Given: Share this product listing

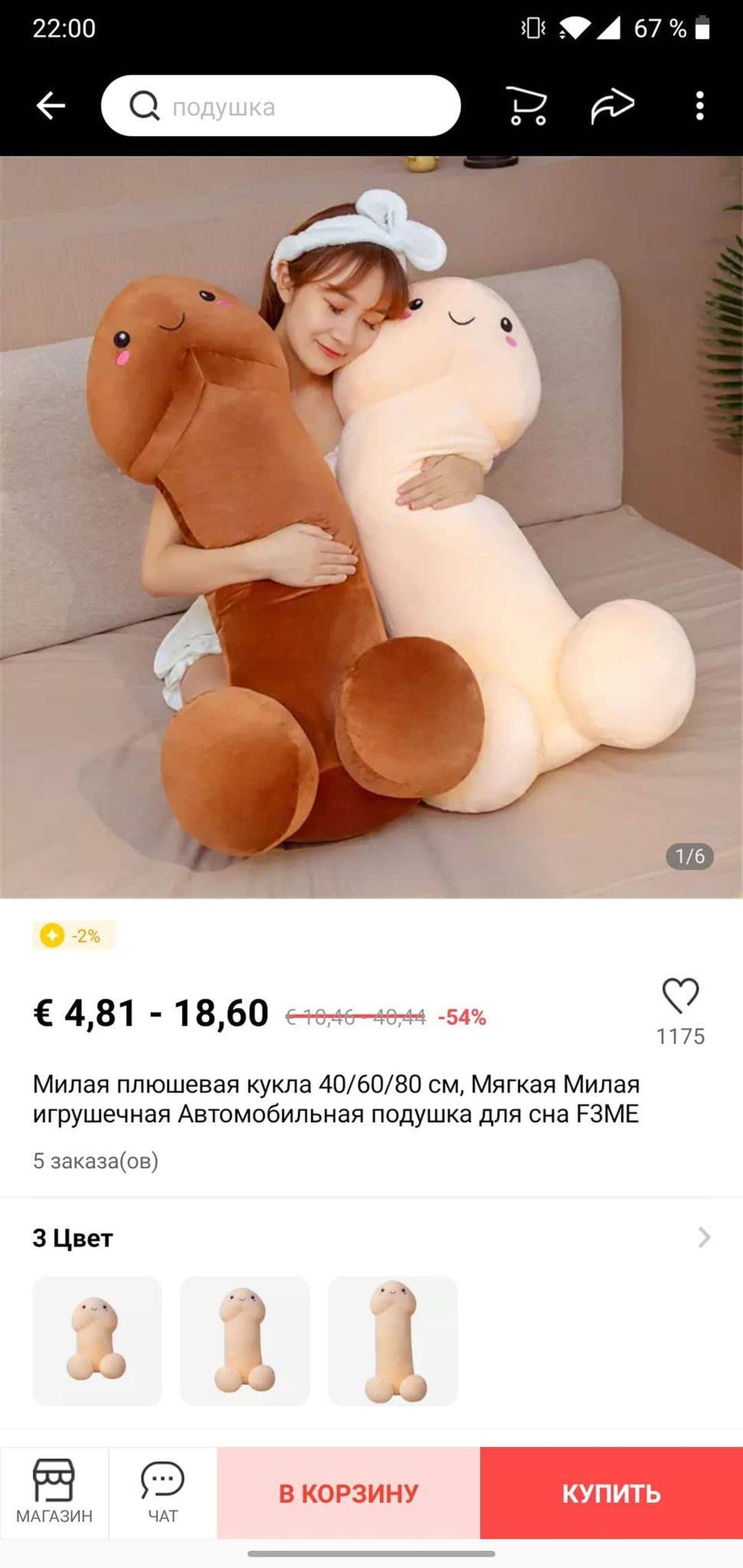Looking at the screenshot, I should pos(613,106).
